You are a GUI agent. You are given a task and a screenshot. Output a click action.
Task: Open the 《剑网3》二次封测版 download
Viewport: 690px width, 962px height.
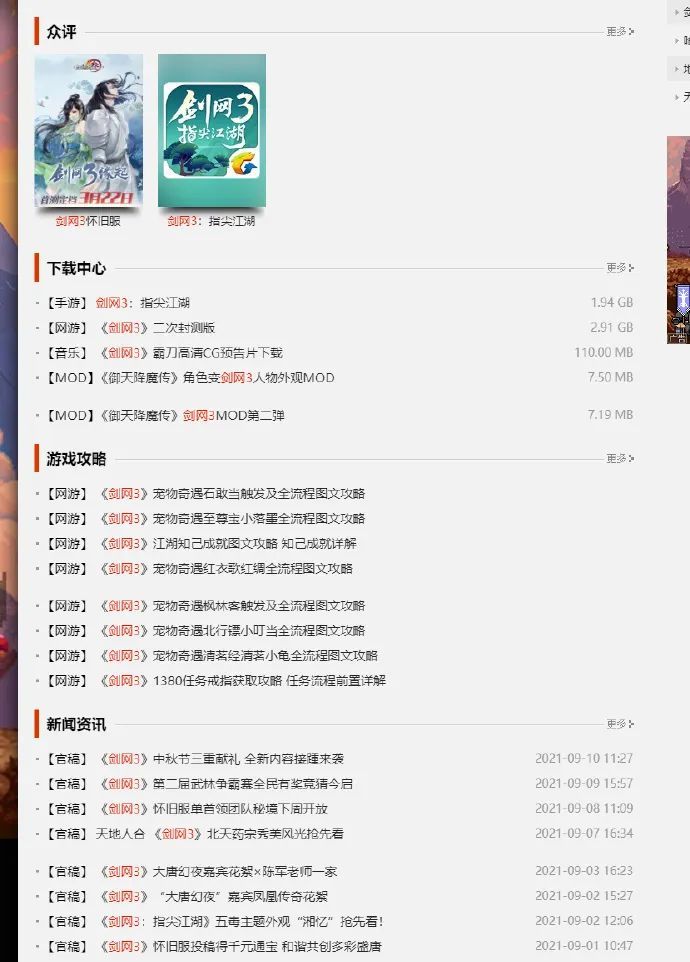(x=156, y=328)
